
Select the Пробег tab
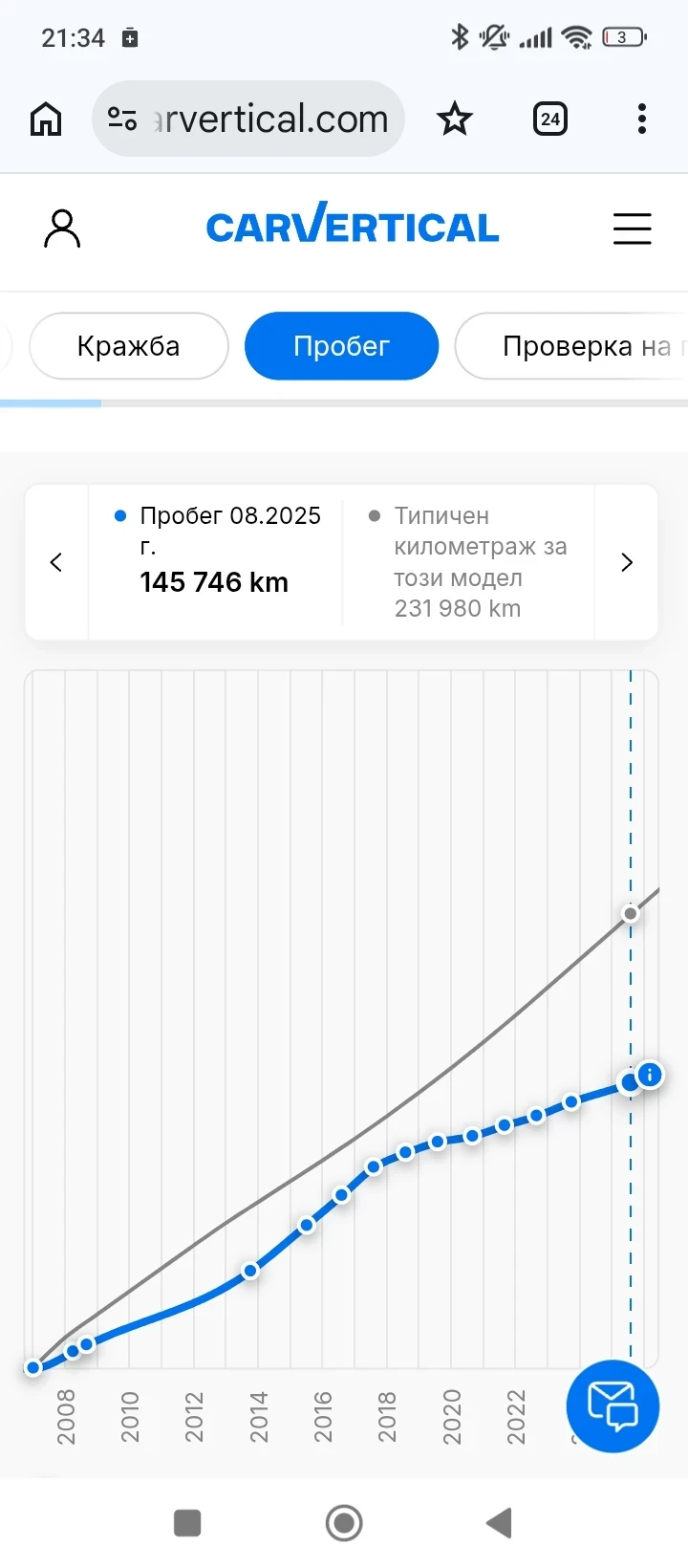(x=341, y=346)
